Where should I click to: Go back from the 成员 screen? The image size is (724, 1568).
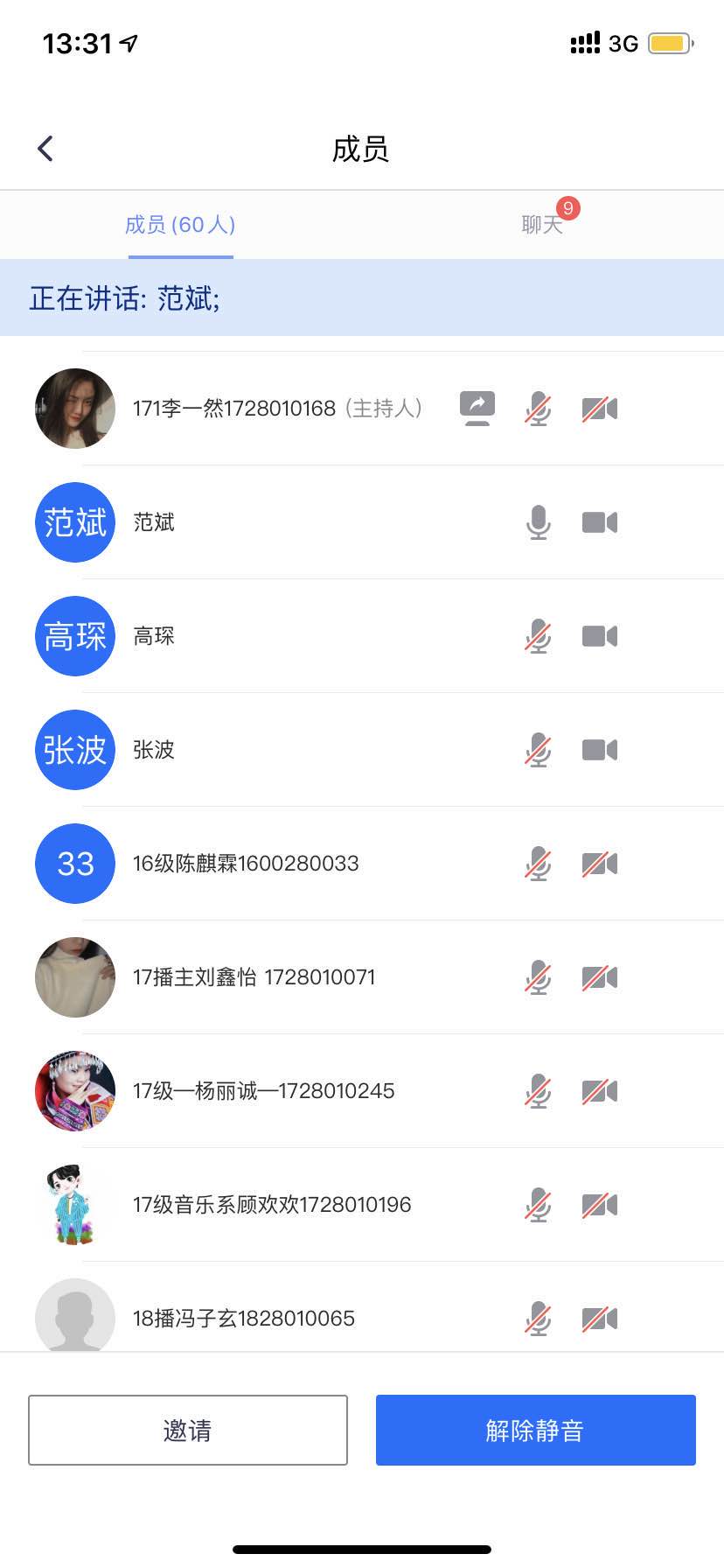pos(45,149)
